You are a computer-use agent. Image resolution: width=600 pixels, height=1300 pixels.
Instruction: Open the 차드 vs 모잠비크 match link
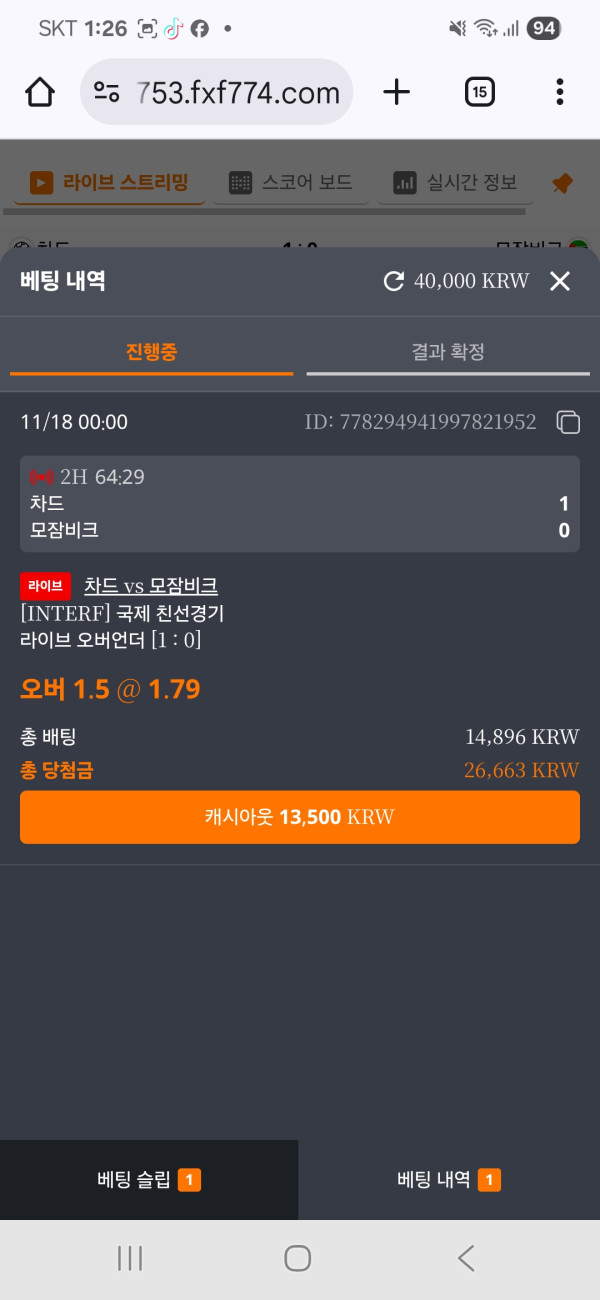coord(150,586)
